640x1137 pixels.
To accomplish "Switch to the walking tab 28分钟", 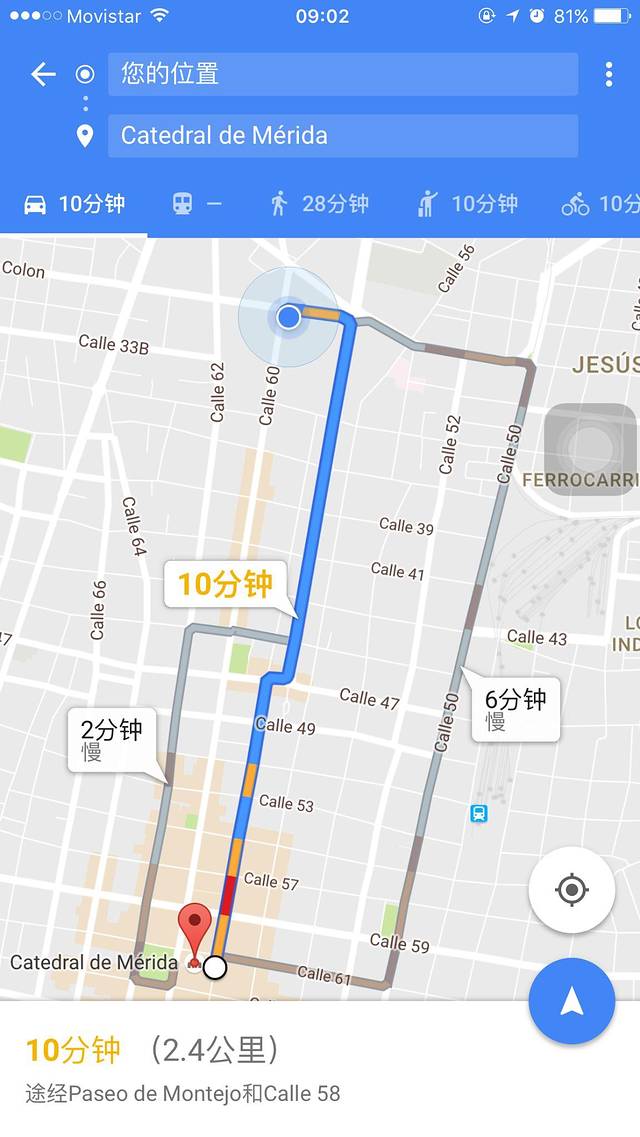I will pyautogui.click(x=319, y=204).
